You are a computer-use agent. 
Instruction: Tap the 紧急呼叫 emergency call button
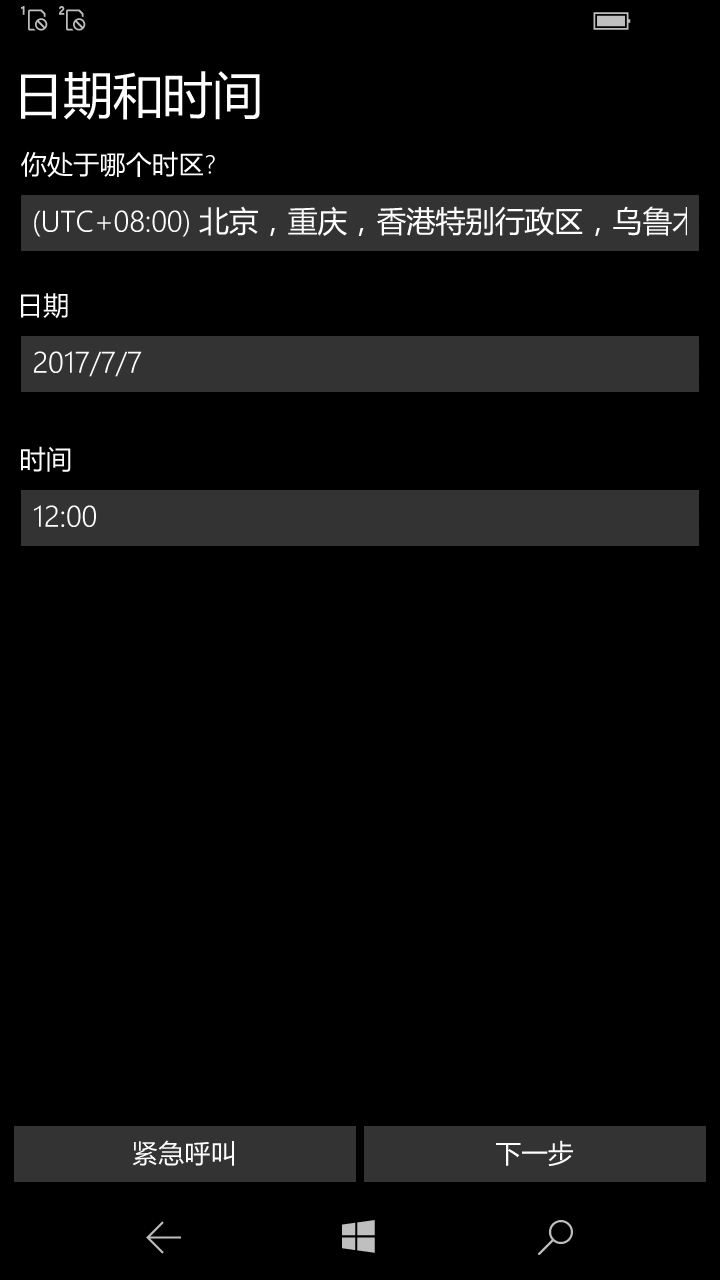point(185,1154)
